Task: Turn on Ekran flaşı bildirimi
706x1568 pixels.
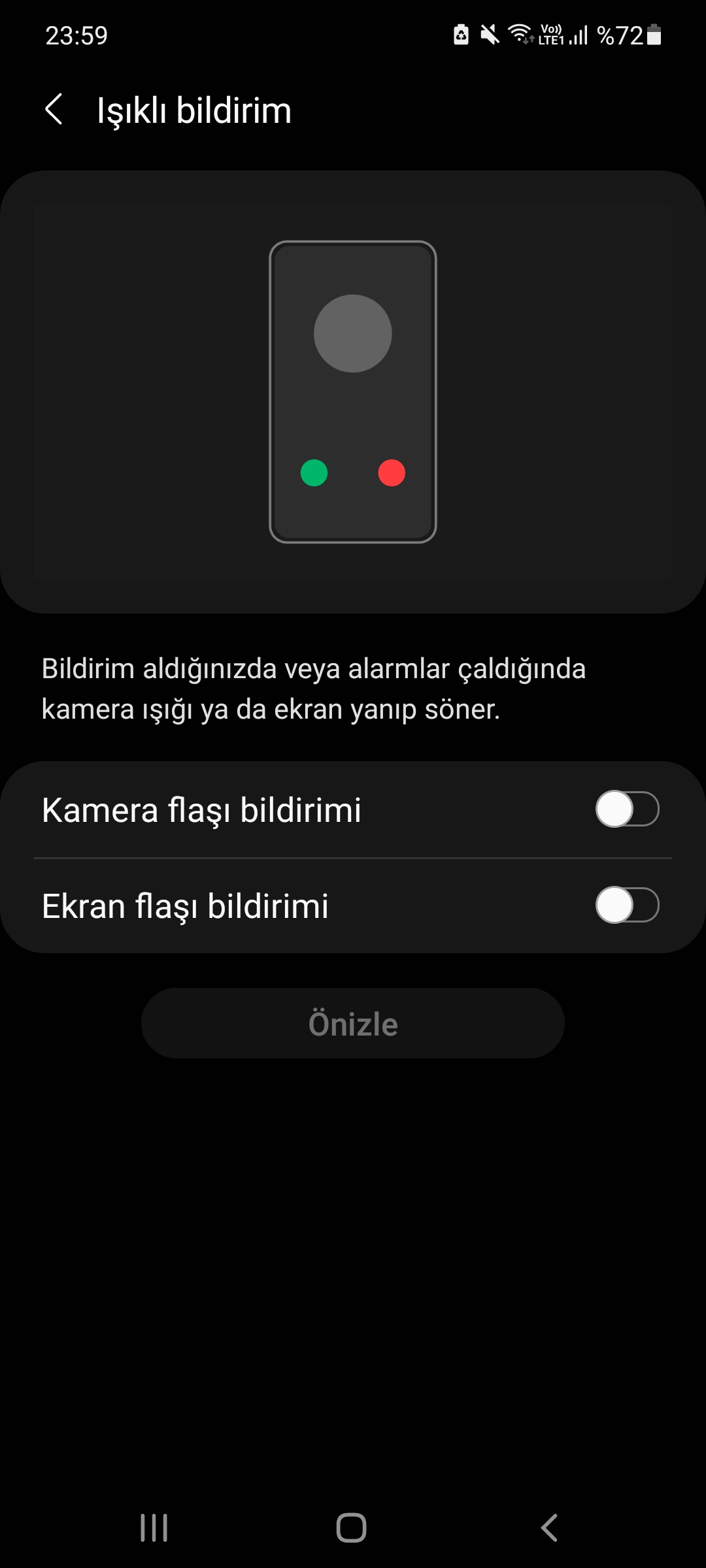Action: click(x=626, y=905)
